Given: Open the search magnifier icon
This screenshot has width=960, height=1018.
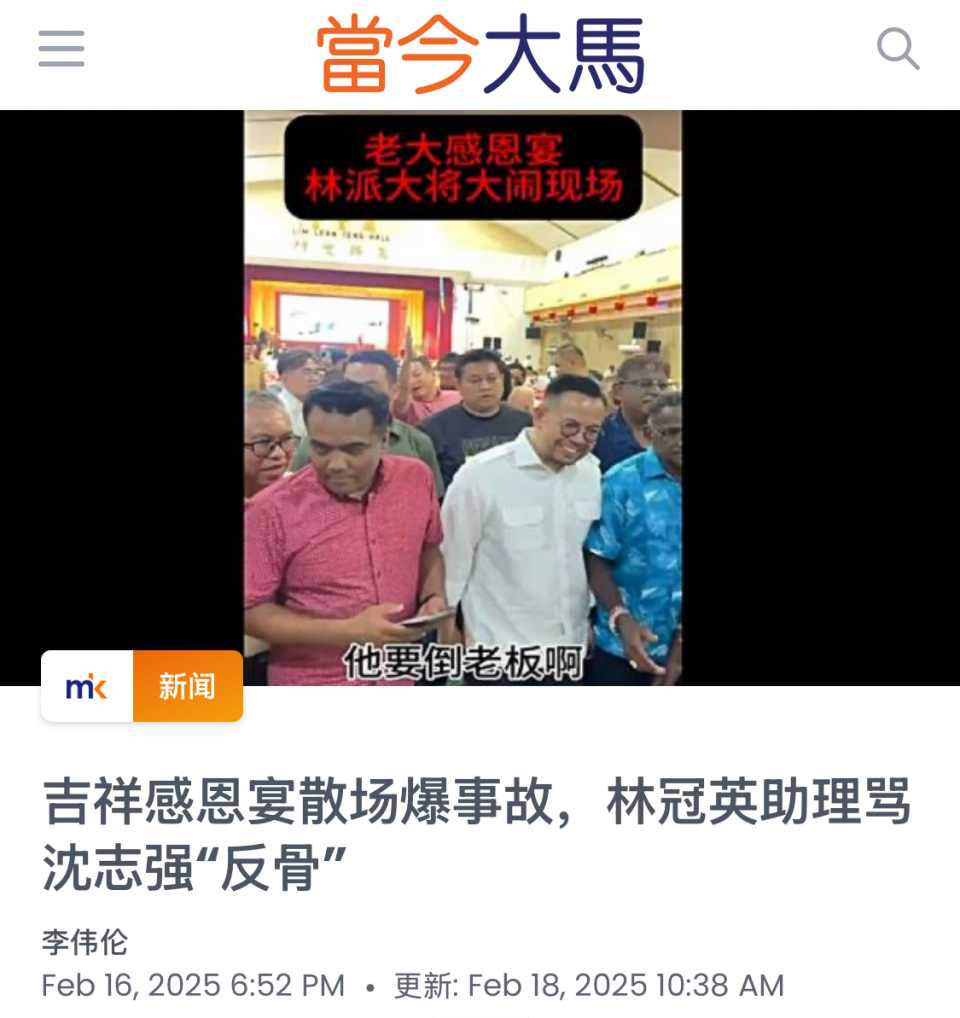Looking at the screenshot, I should 897,49.
